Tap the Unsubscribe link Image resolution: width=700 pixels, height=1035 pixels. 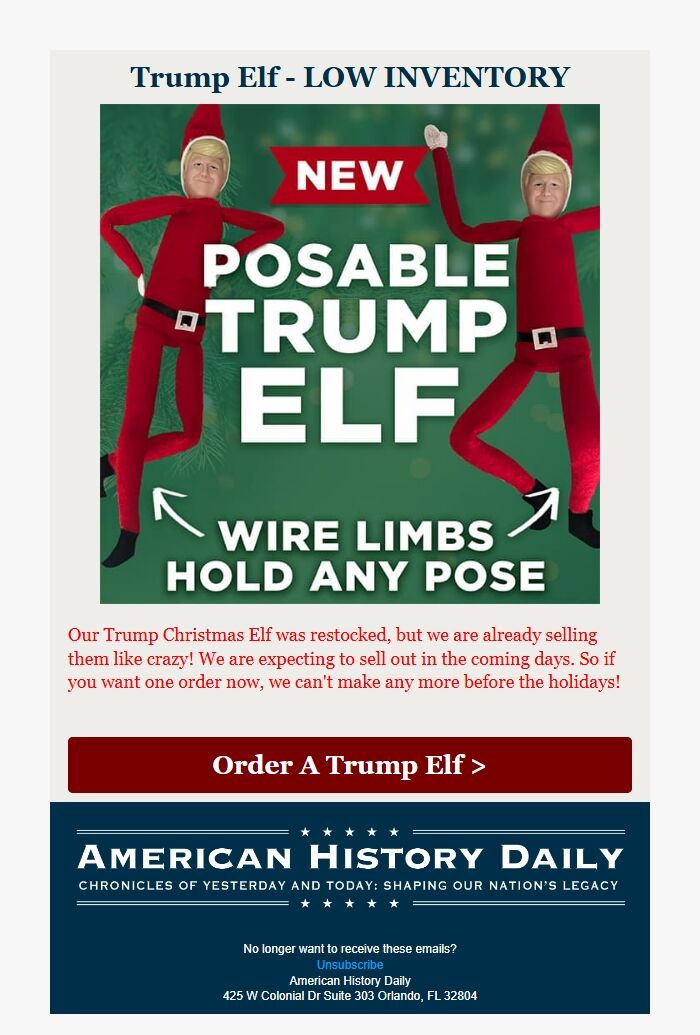tap(350, 965)
